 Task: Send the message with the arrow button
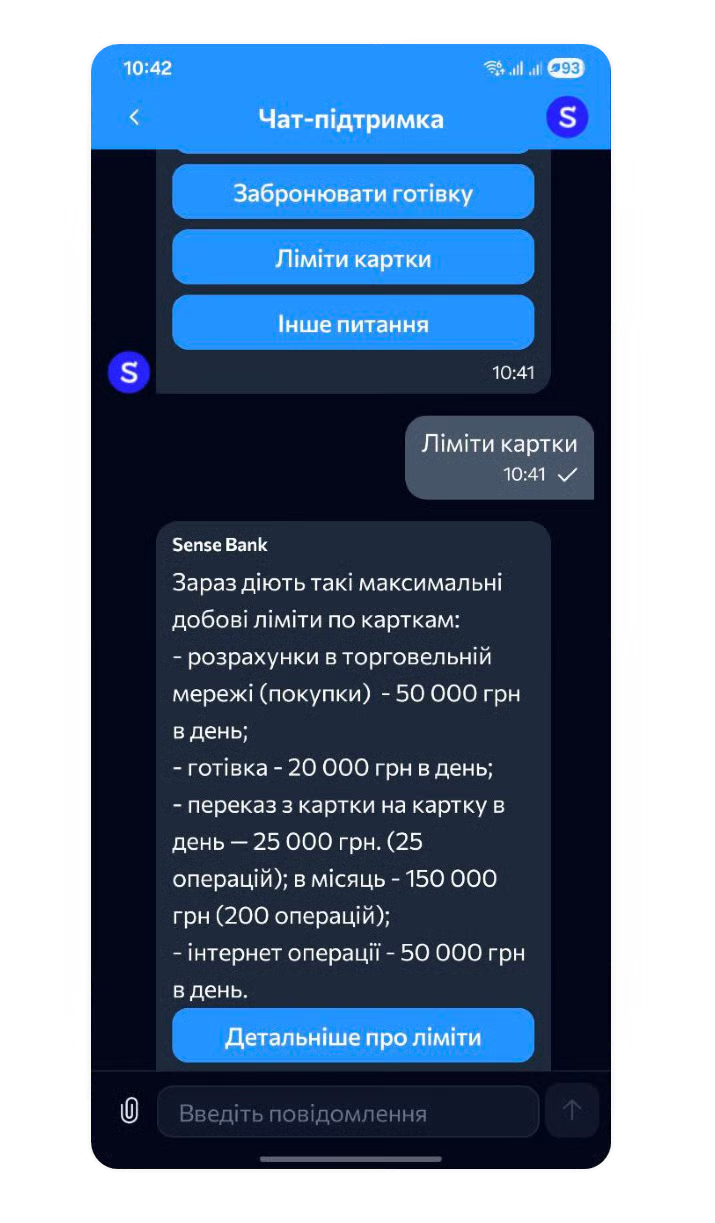pyautogui.click(x=572, y=1110)
